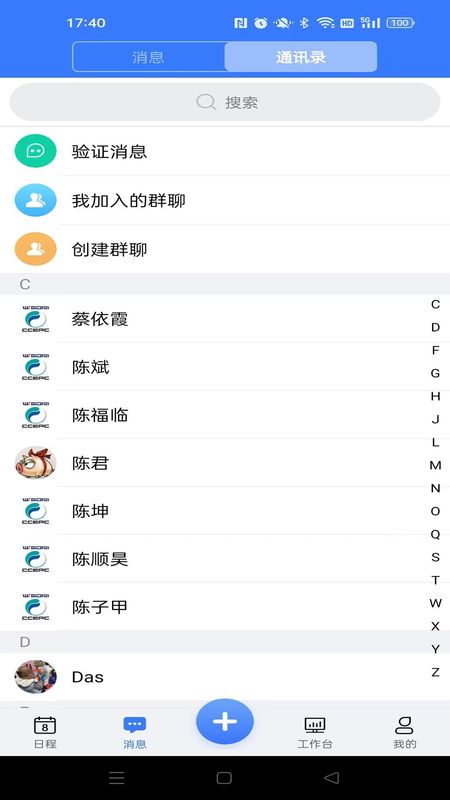The height and width of the screenshot is (800, 450).
Task: Open 验证消息
Action: [225, 151]
